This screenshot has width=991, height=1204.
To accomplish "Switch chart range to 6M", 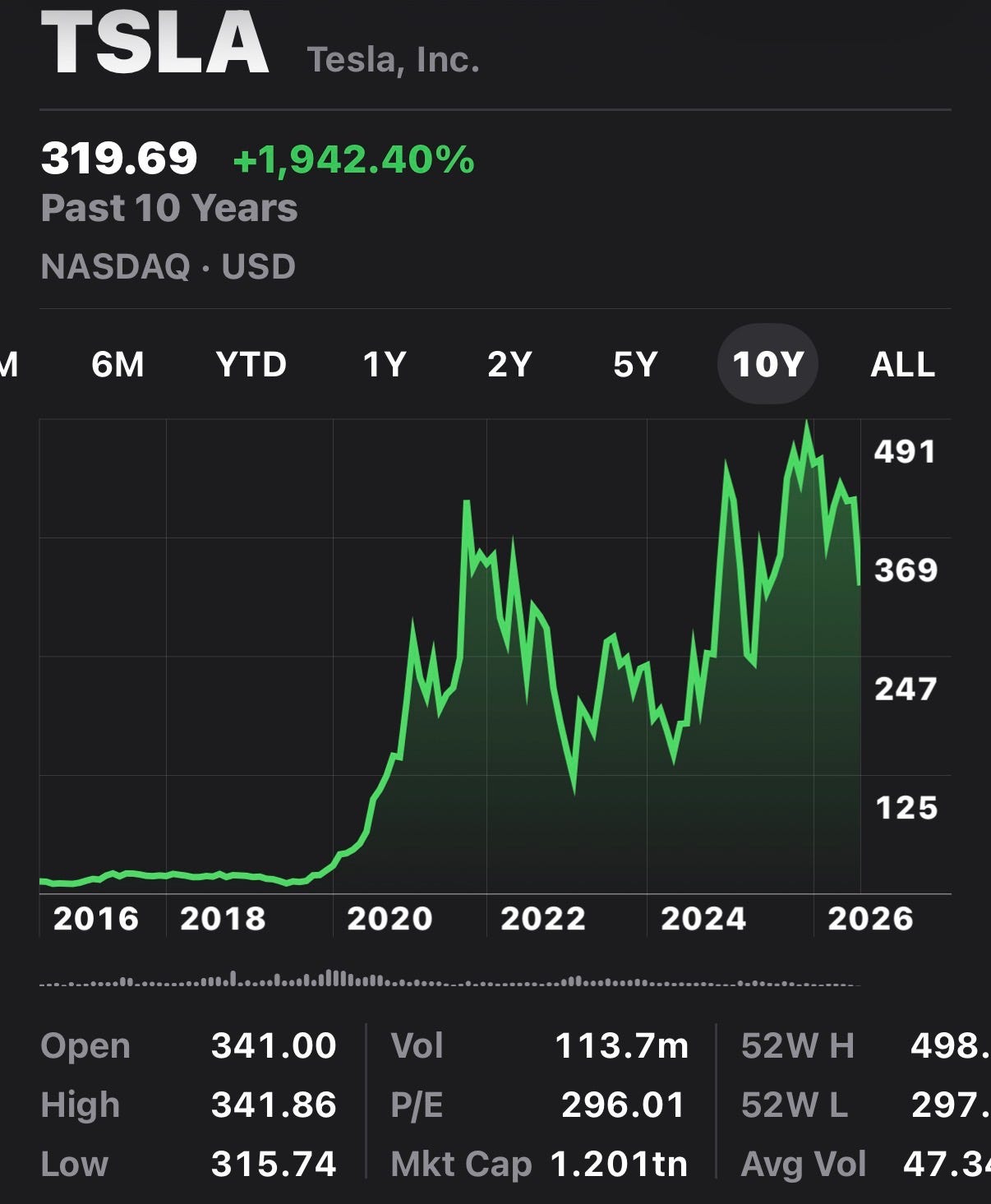I will (118, 364).
